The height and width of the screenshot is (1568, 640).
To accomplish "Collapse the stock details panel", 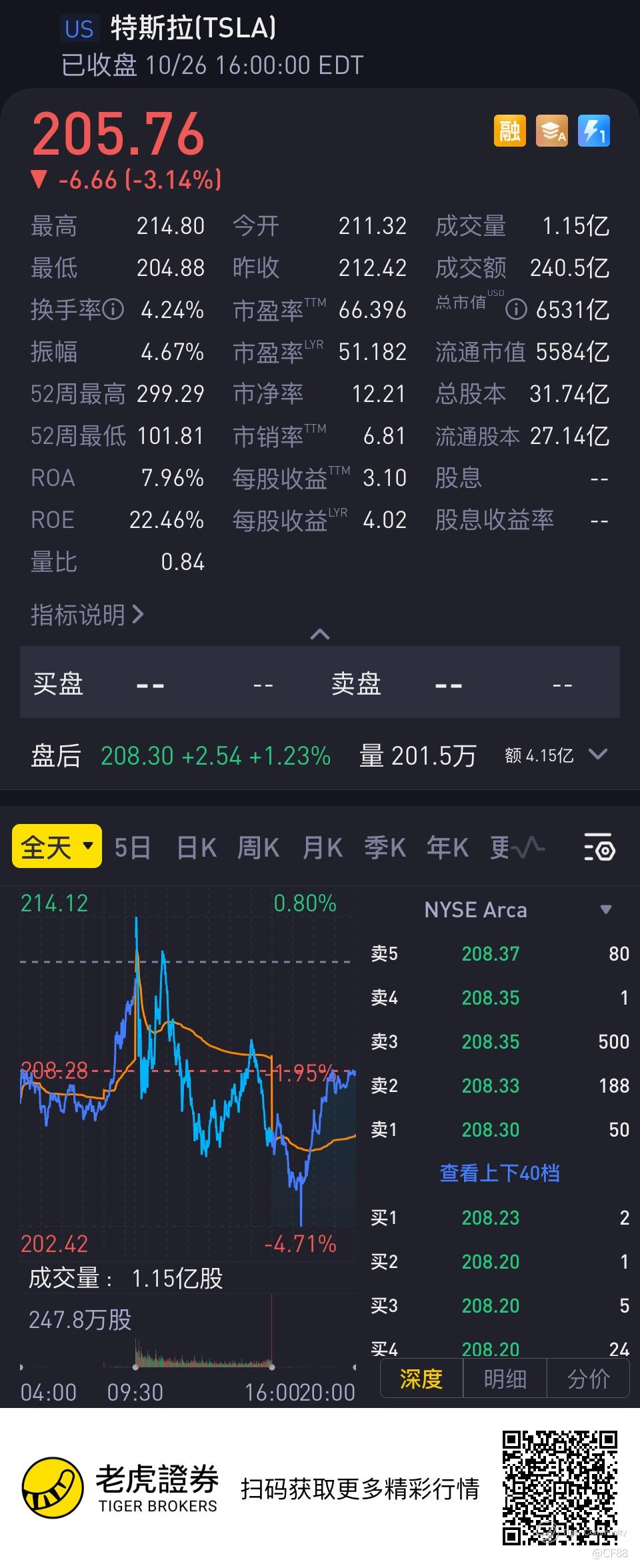I will click(x=320, y=634).
